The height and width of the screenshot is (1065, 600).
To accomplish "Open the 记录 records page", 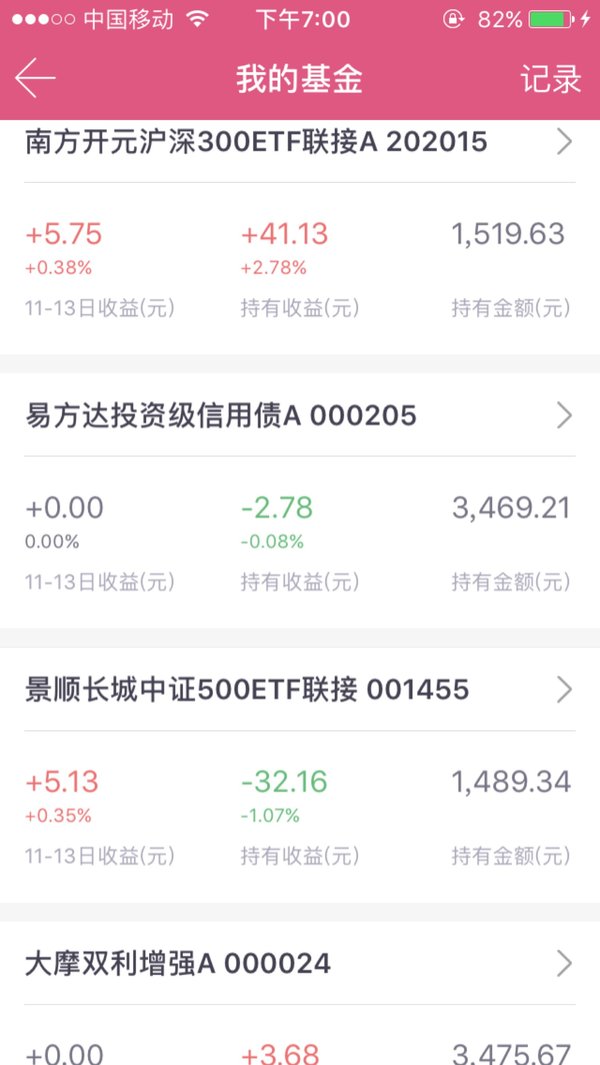I will 550,79.
